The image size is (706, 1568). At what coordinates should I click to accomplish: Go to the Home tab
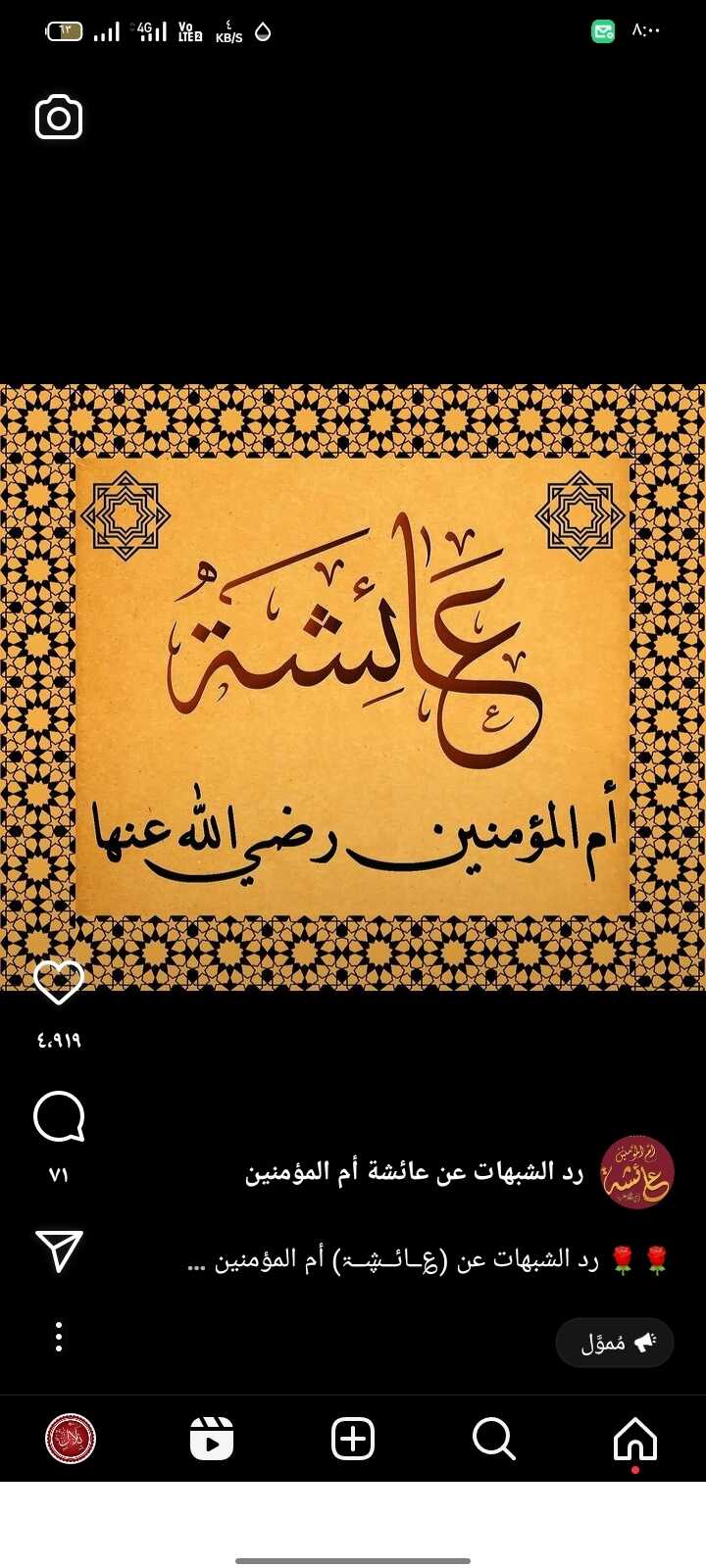[x=634, y=1440]
